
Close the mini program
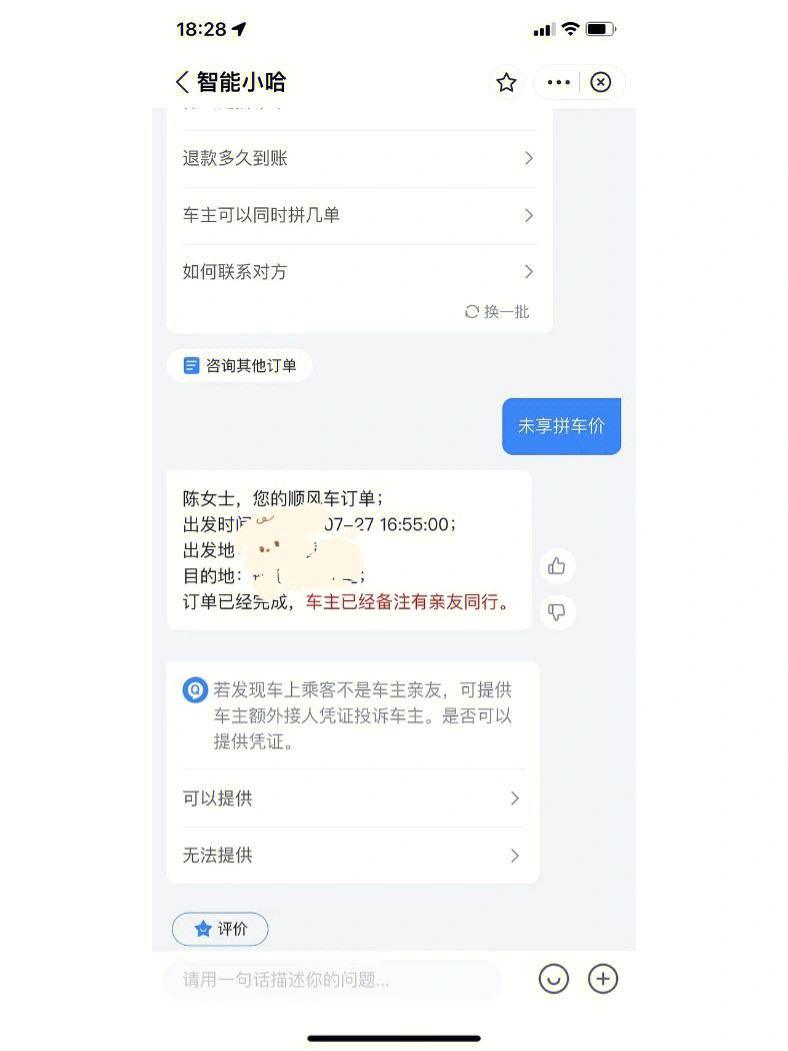(600, 83)
